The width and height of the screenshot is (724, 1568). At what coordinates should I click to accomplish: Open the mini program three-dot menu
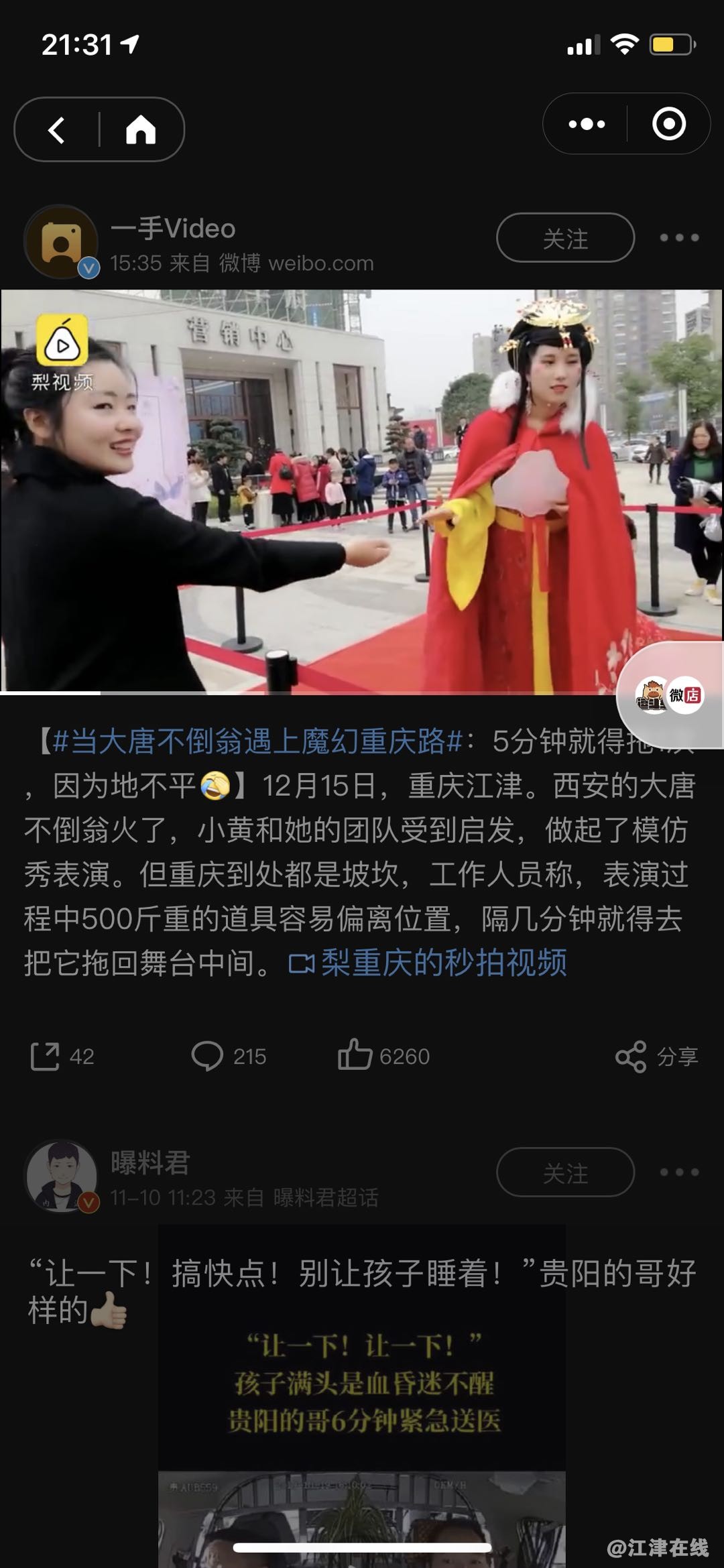click(586, 124)
